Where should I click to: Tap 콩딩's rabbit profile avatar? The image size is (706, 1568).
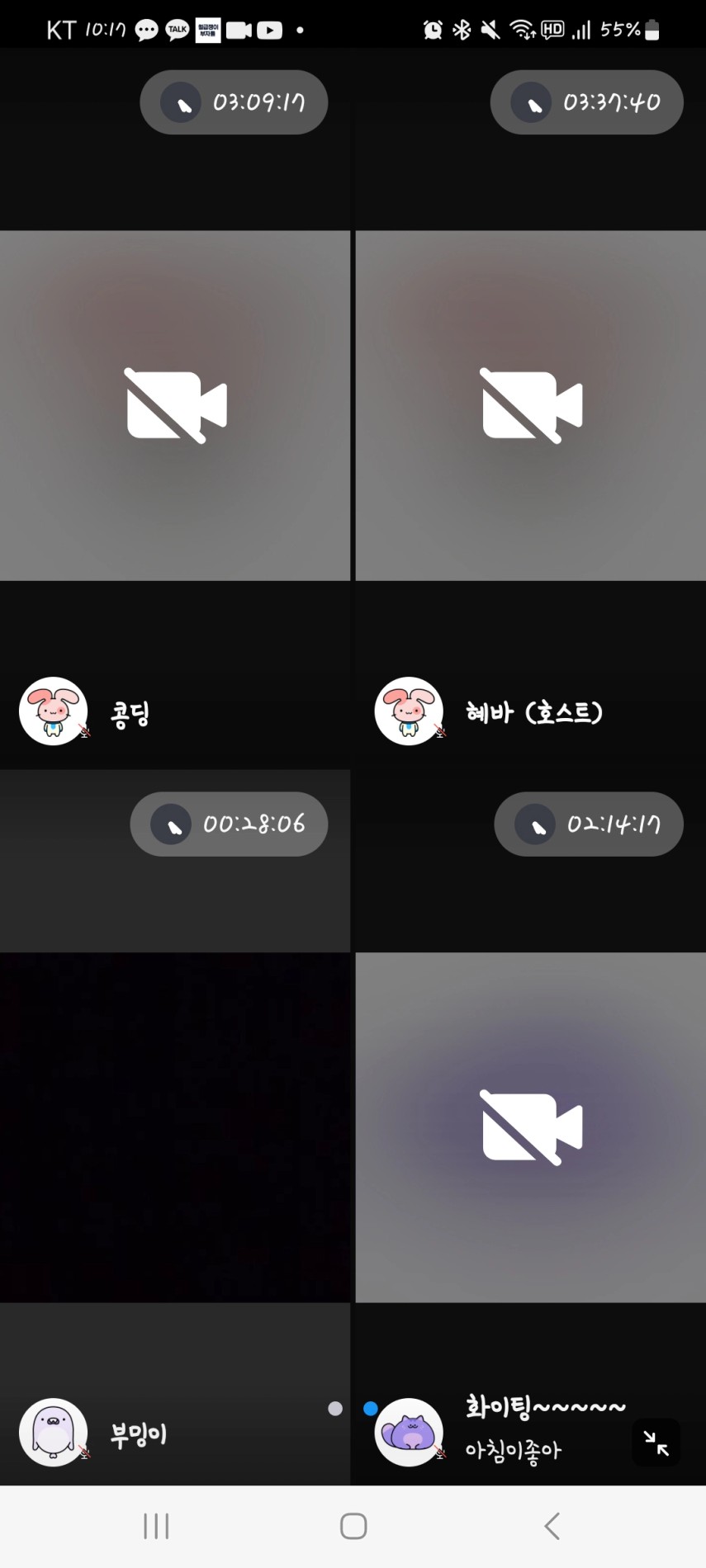tap(54, 711)
